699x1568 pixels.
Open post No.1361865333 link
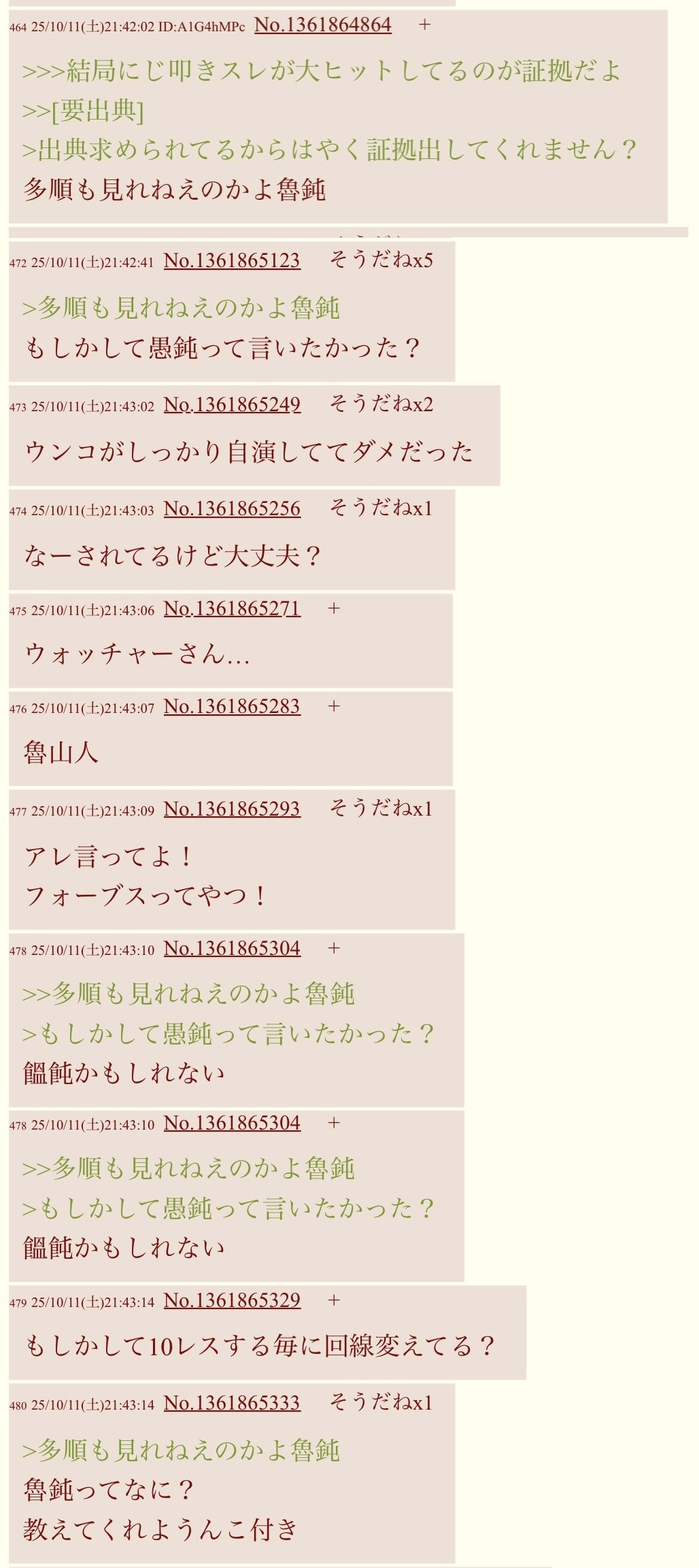tap(231, 1404)
